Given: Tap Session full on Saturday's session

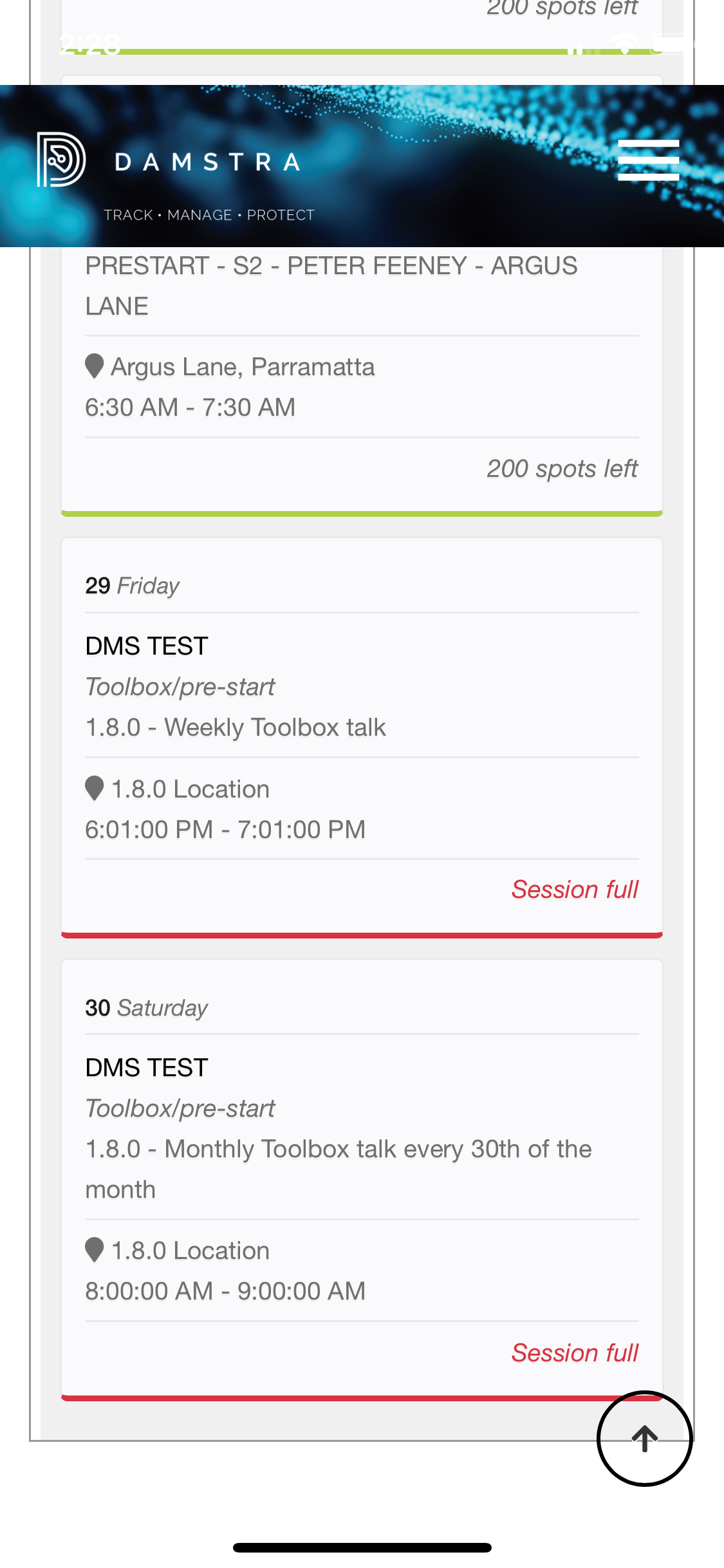Looking at the screenshot, I should (x=575, y=1352).
